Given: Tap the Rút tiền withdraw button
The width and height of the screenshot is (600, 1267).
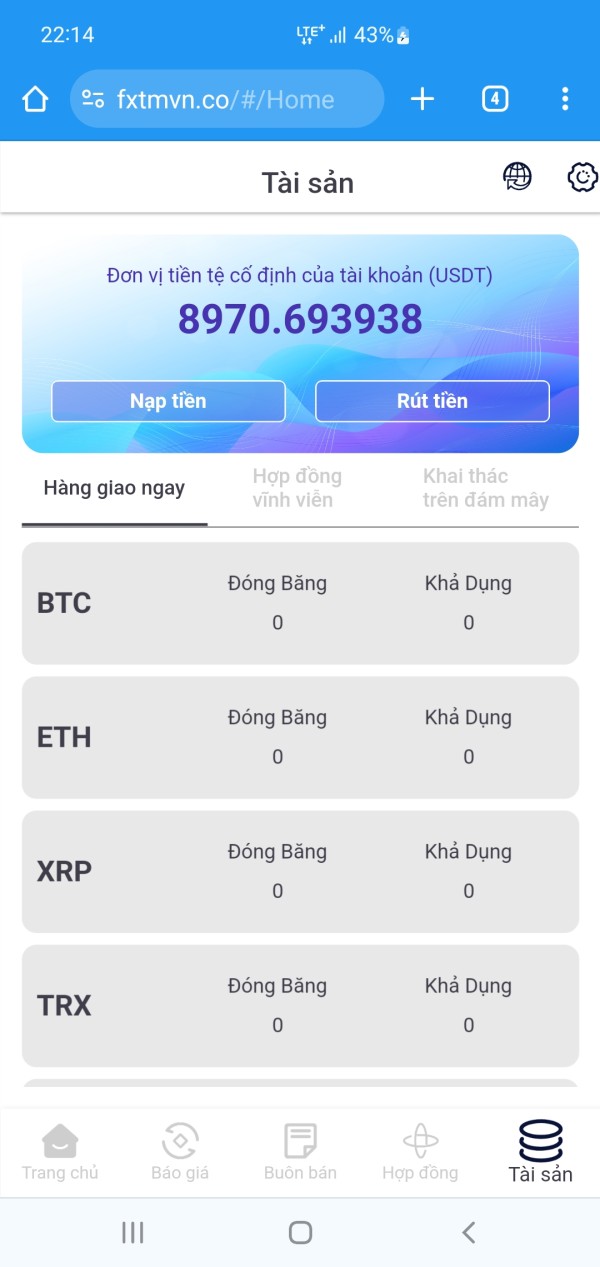Looking at the screenshot, I should pyautogui.click(x=432, y=401).
